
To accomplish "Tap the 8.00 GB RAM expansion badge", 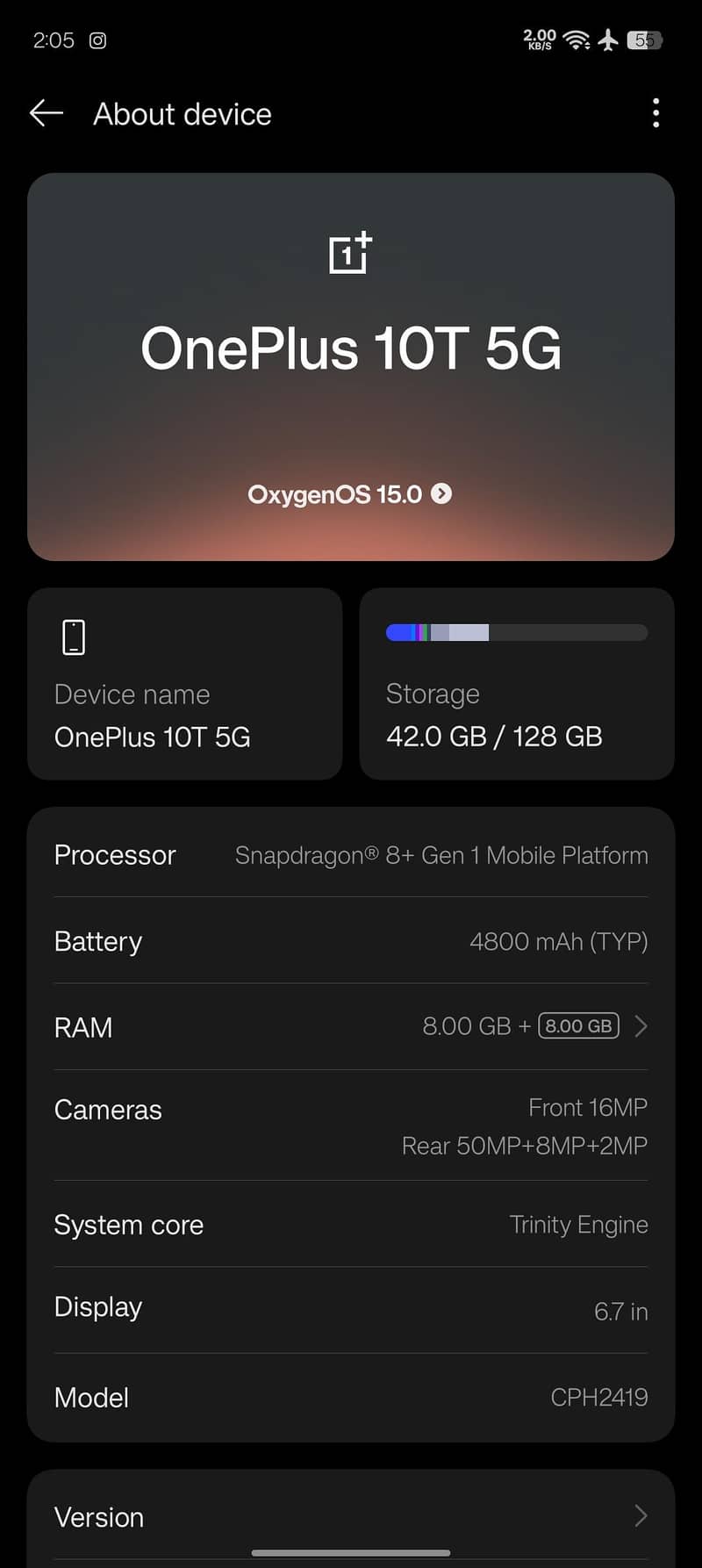I will (x=578, y=1025).
